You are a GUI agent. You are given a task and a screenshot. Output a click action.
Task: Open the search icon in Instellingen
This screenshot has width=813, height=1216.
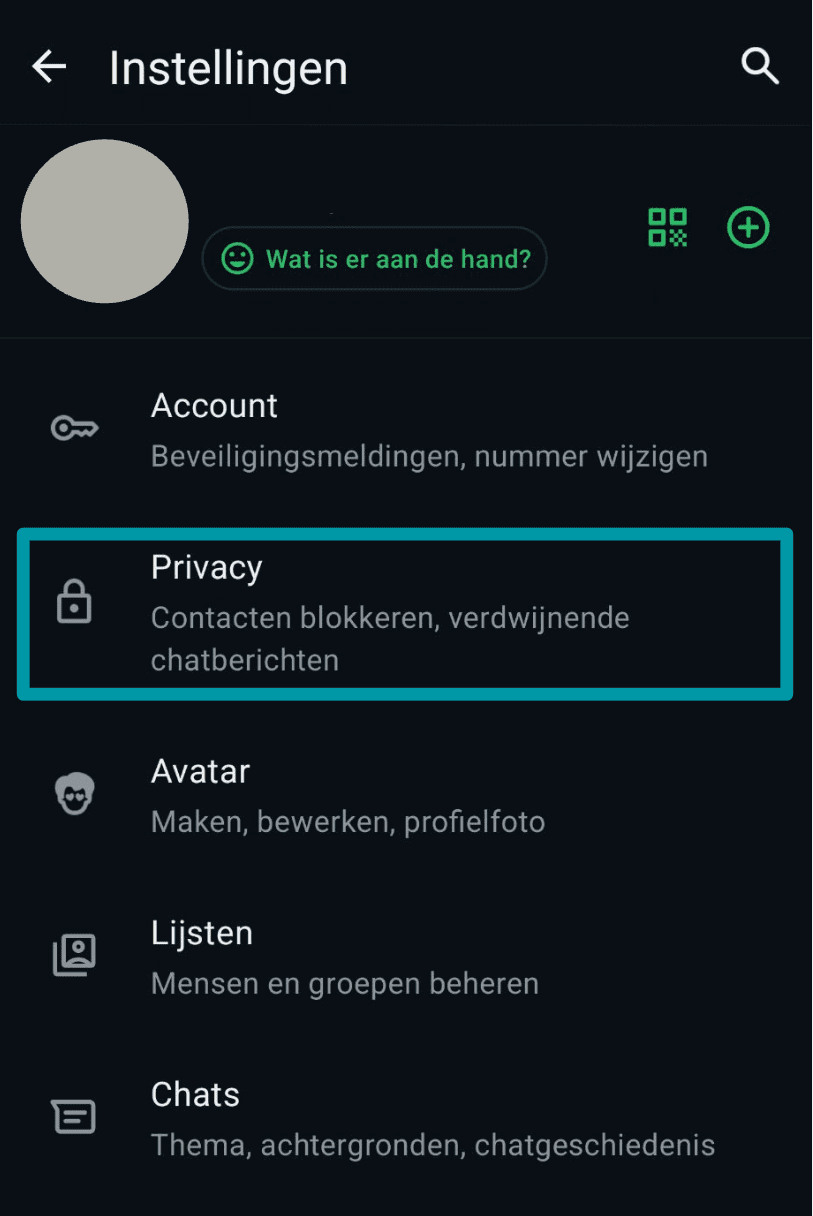click(759, 65)
